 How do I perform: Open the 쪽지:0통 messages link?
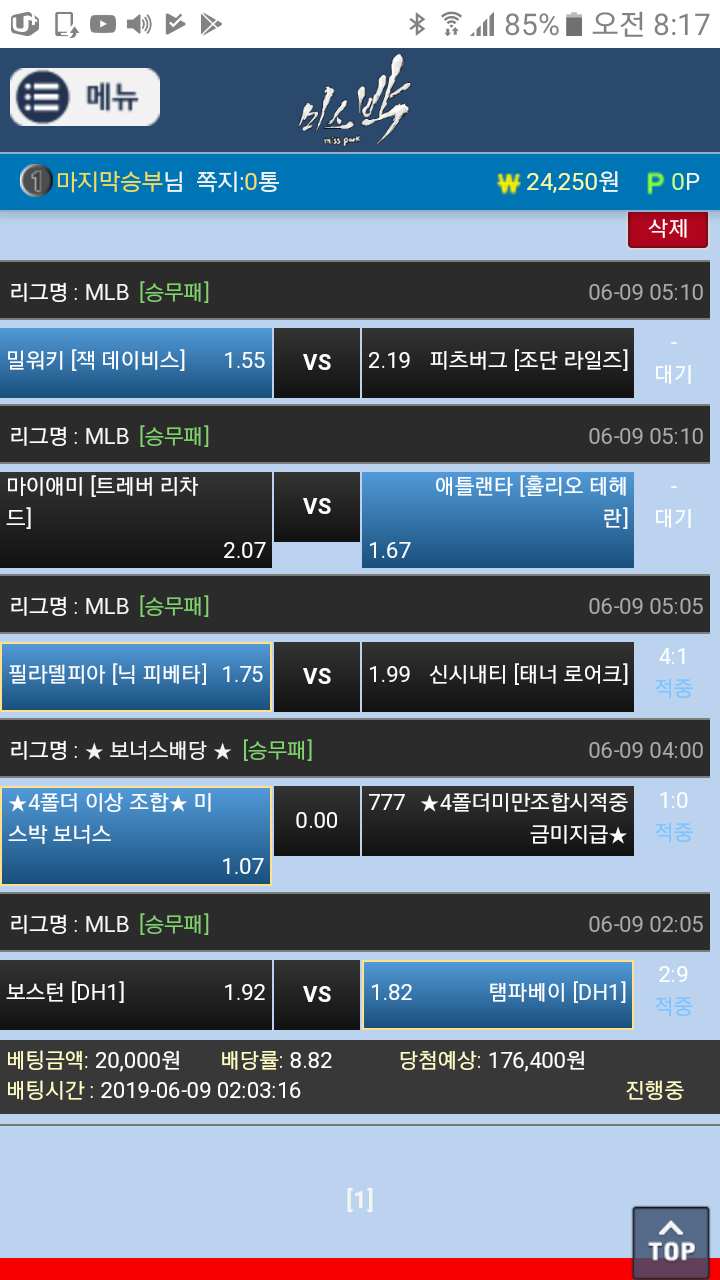pos(237,181)
